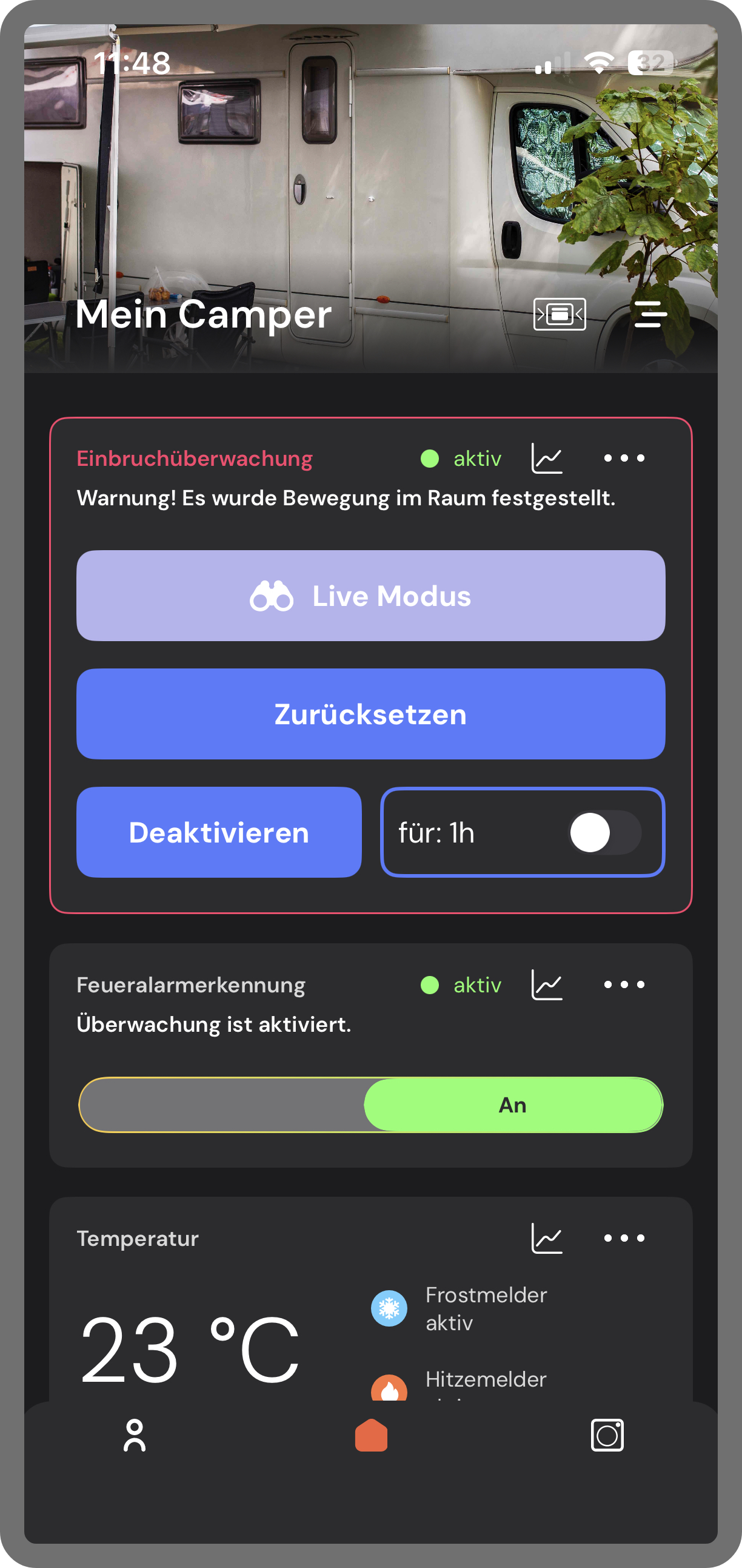The width and height of the screenshot is (742, 1568).
Task: Deactivate intrusion monitoring with Deaktivieren
Action: 219,832
